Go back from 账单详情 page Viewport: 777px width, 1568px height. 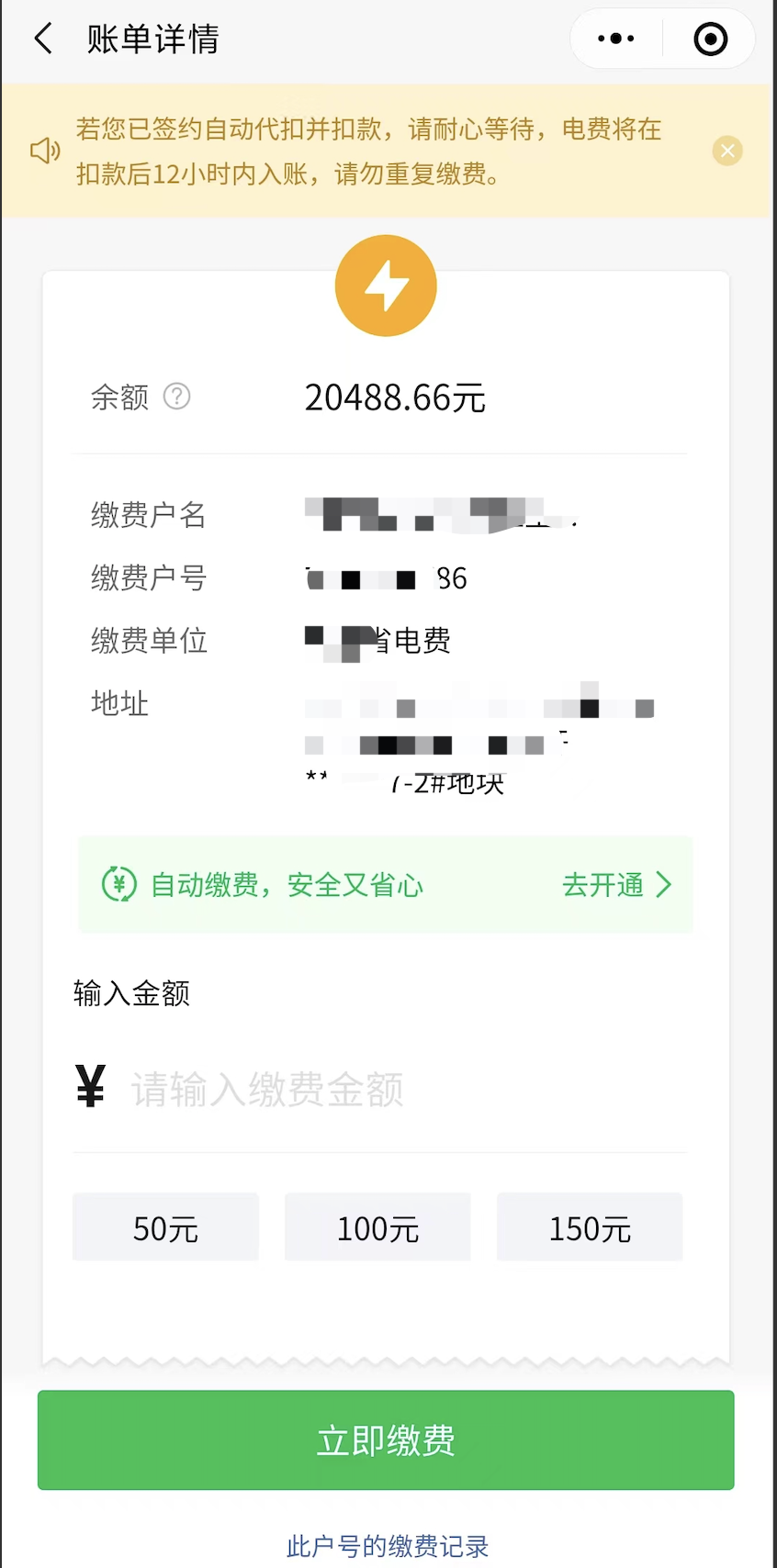pos(43,39)
